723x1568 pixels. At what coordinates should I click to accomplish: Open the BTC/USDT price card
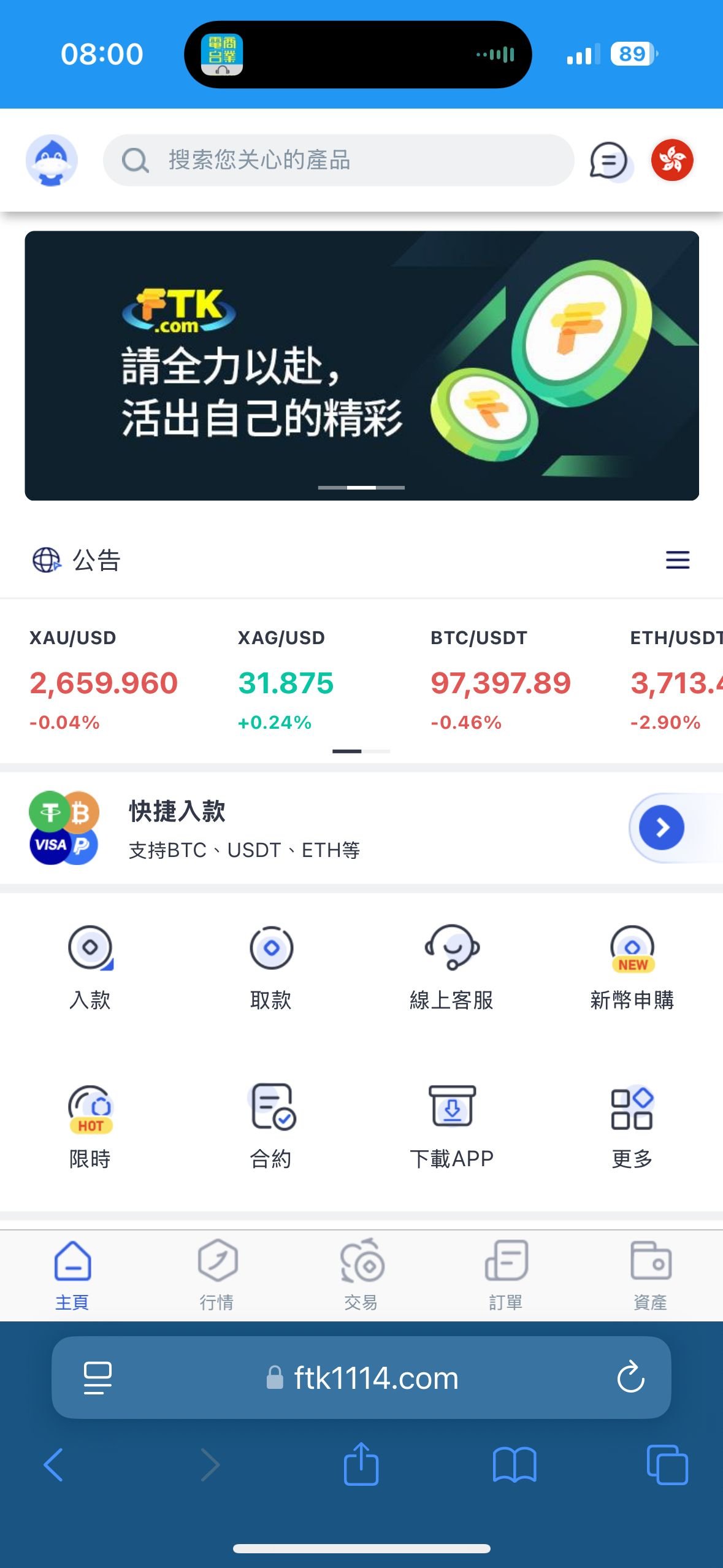(500, 681)
